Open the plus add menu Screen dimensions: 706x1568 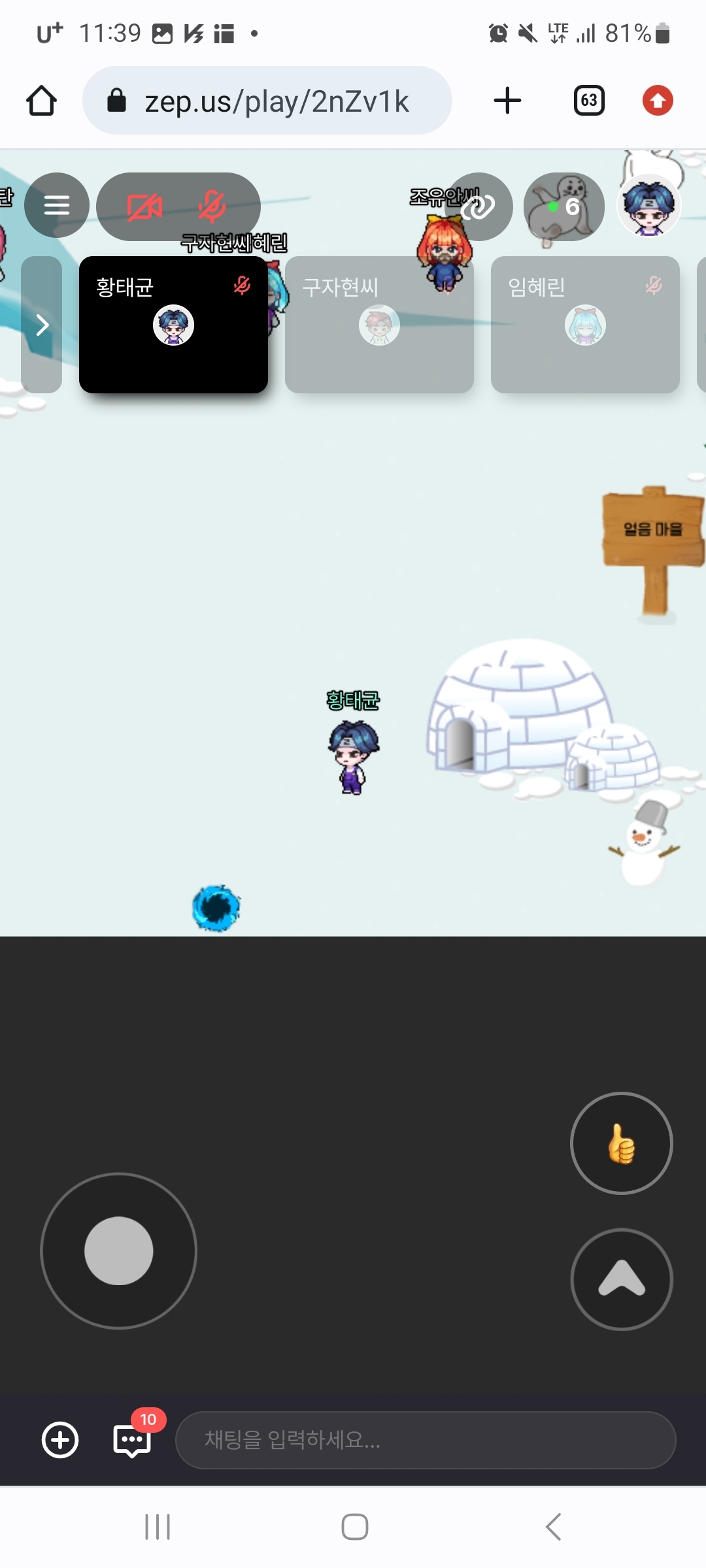click(60, 1440)
